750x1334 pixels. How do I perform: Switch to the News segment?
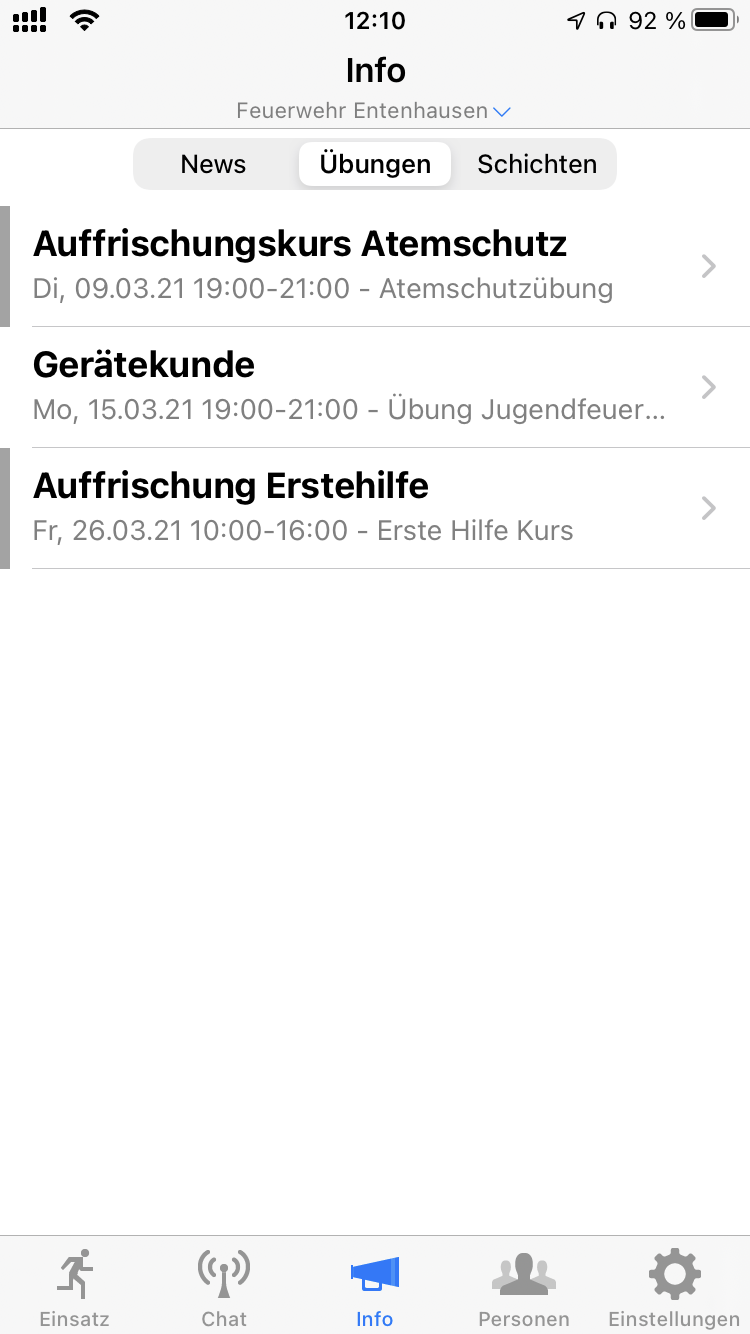213,164
